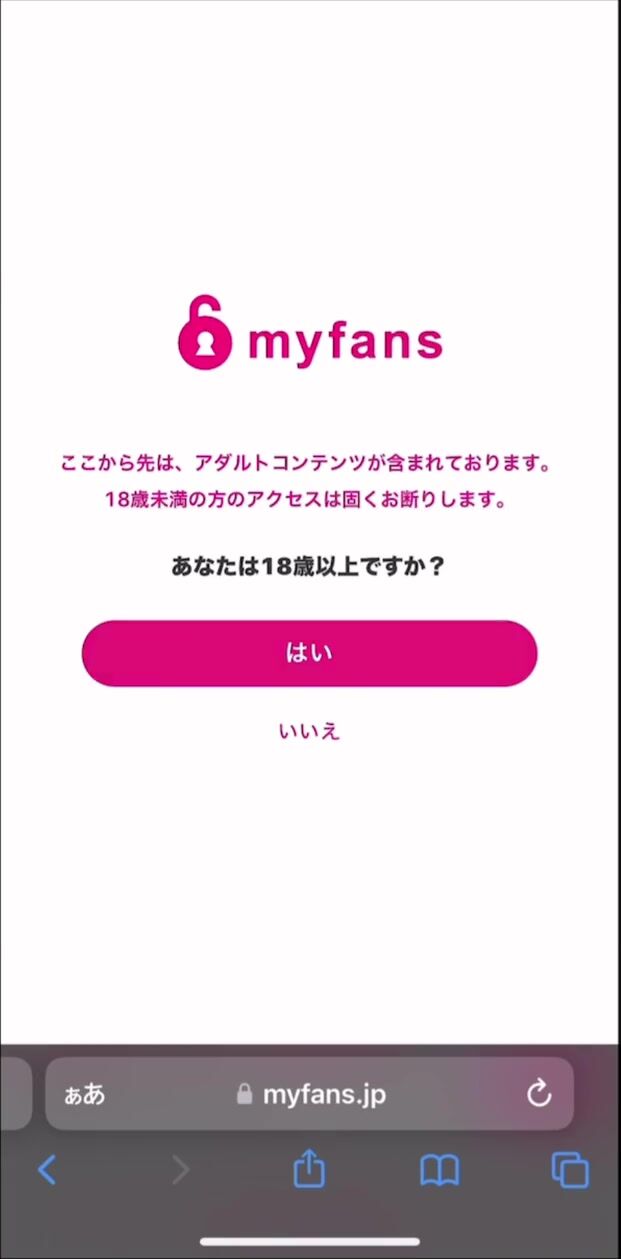Open the ぁあ reader options
Screen dimensions: 621x1259
(84, 1094)
